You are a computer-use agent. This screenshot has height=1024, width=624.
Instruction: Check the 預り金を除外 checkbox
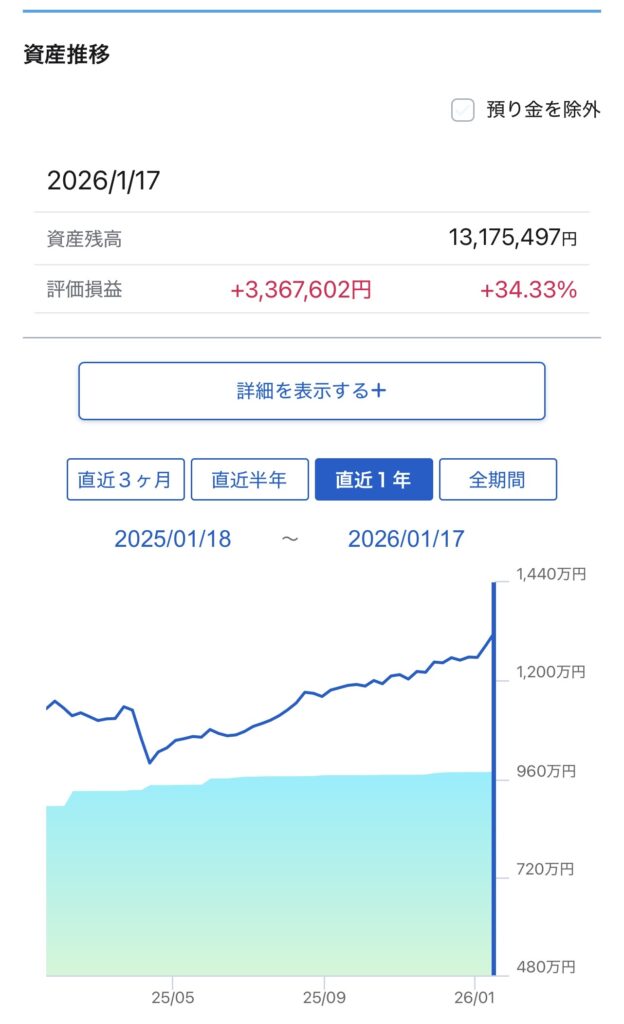coord(462,110)
